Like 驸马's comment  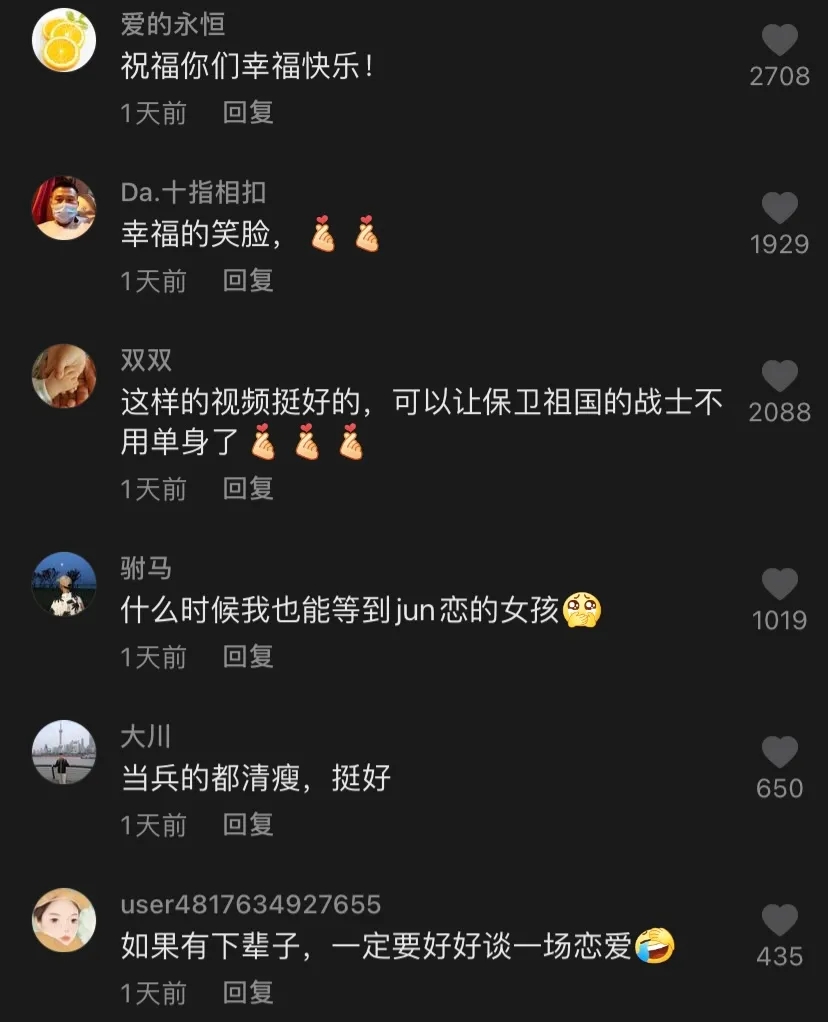779,584
